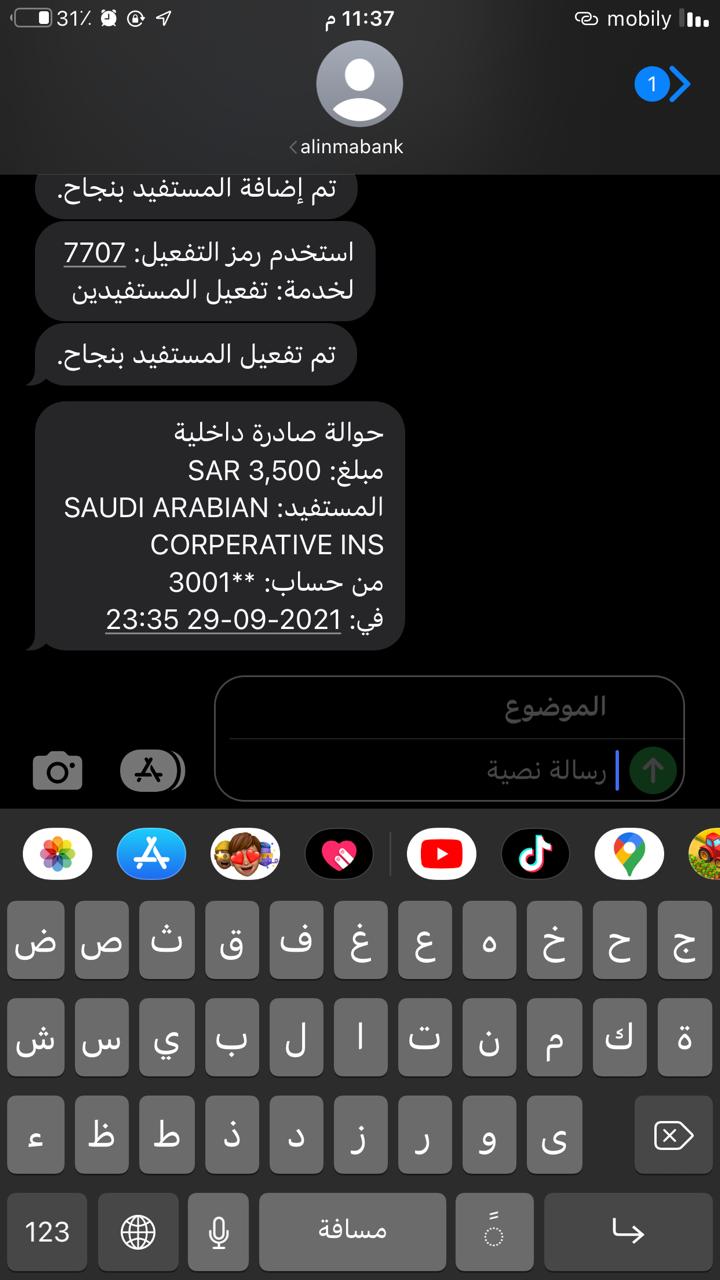The image size is (720, 1280).
Task: Open the camera to attach a photo
Action: (x=57, y=771)
